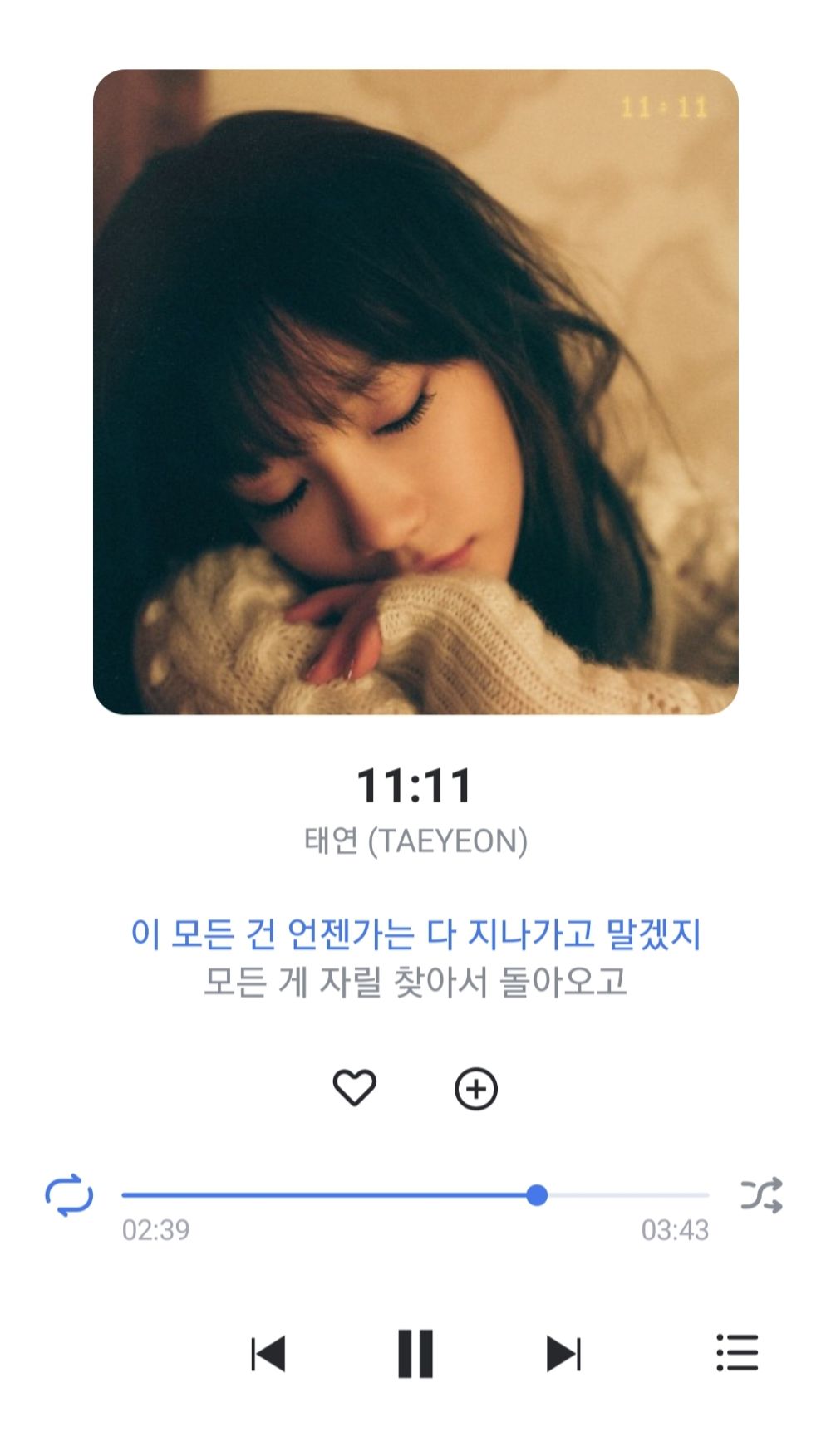Screen dimensions: 831x1456
Task: Select the highlighted blue lyric line
Action: pyautogui.click(x=415, y=934)
